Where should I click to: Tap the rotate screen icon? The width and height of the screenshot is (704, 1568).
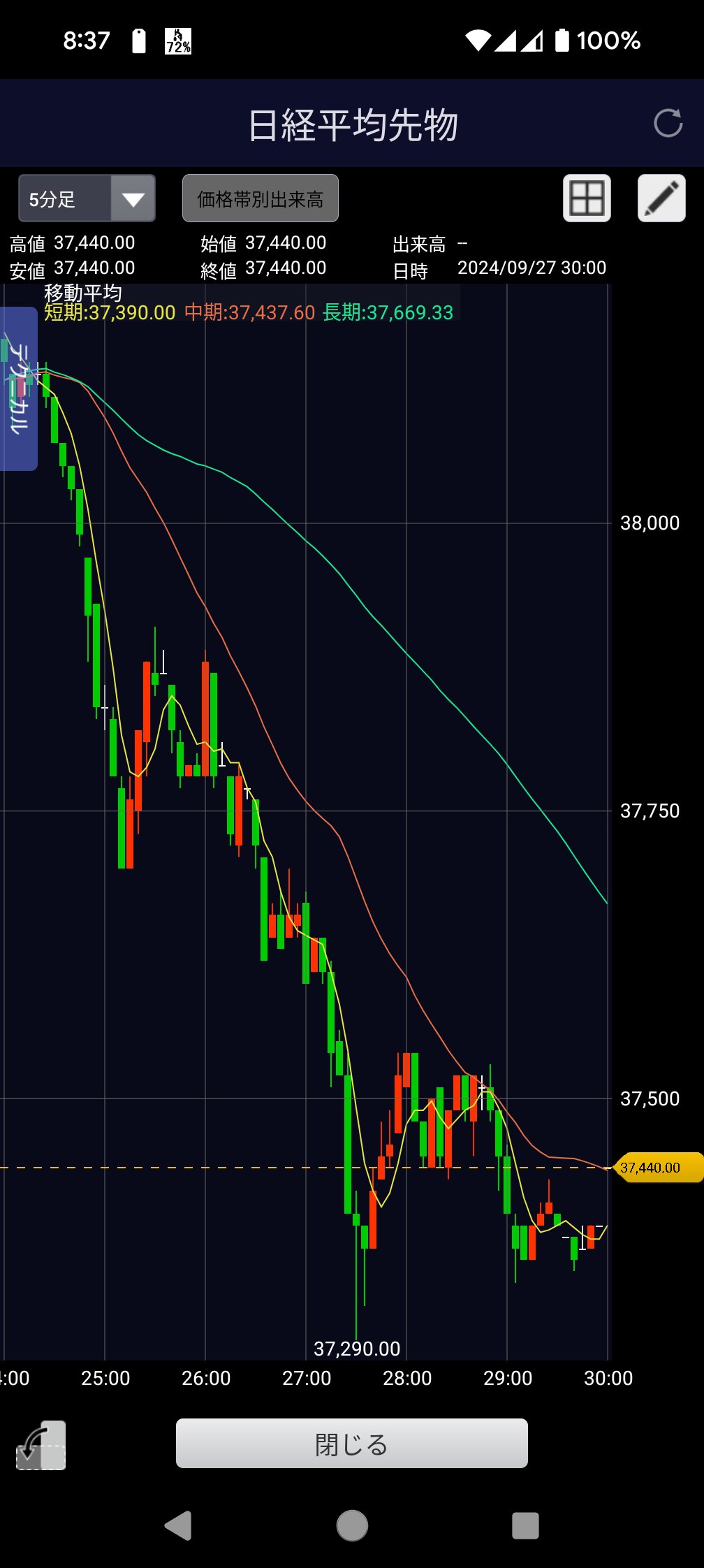coord(41,1445)
